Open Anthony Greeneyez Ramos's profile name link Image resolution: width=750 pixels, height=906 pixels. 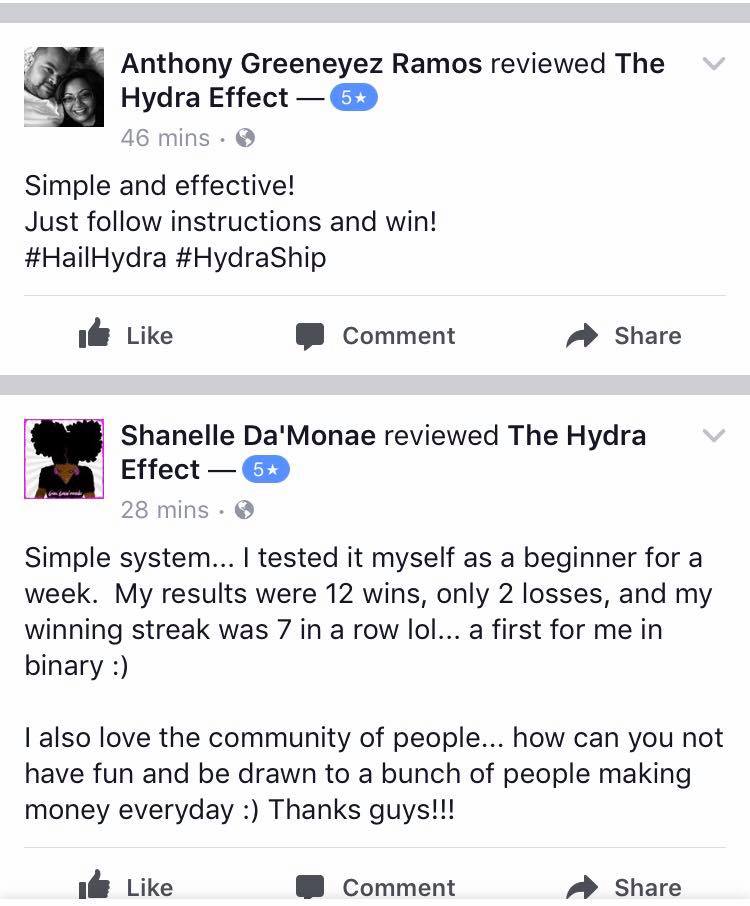pos(301,64)
